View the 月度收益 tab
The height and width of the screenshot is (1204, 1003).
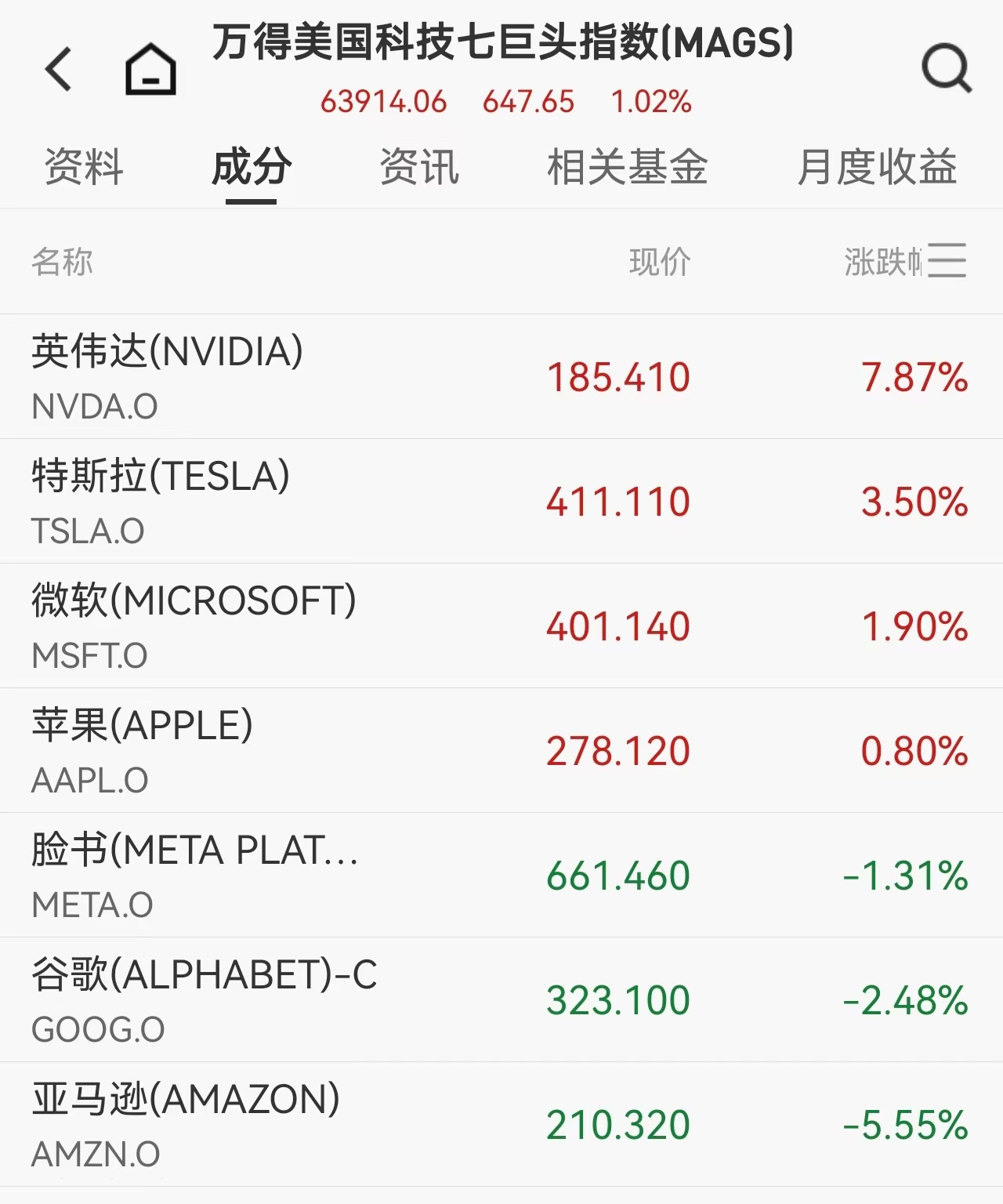878,167
